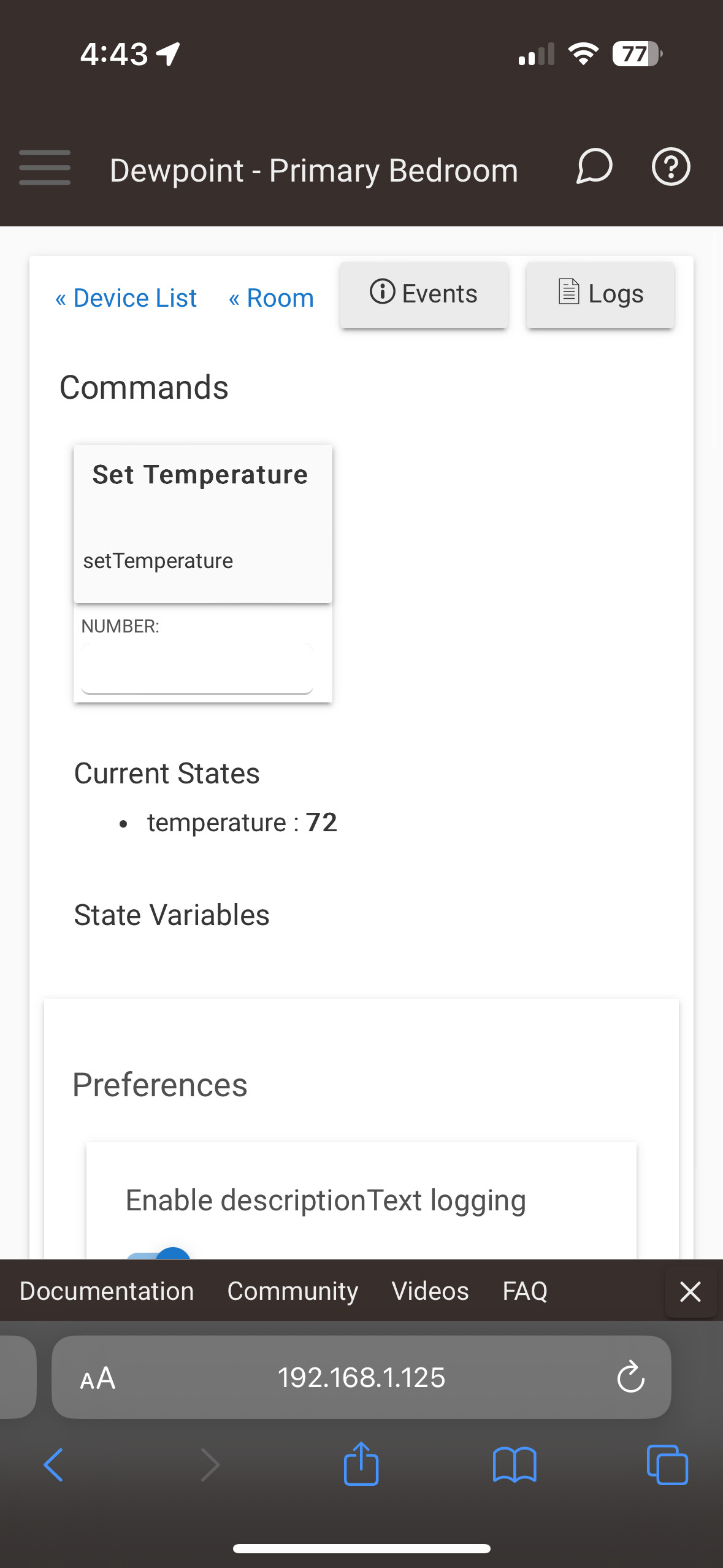Follow the Room link
723x1568 pixels.
click(x=271, y=298)
